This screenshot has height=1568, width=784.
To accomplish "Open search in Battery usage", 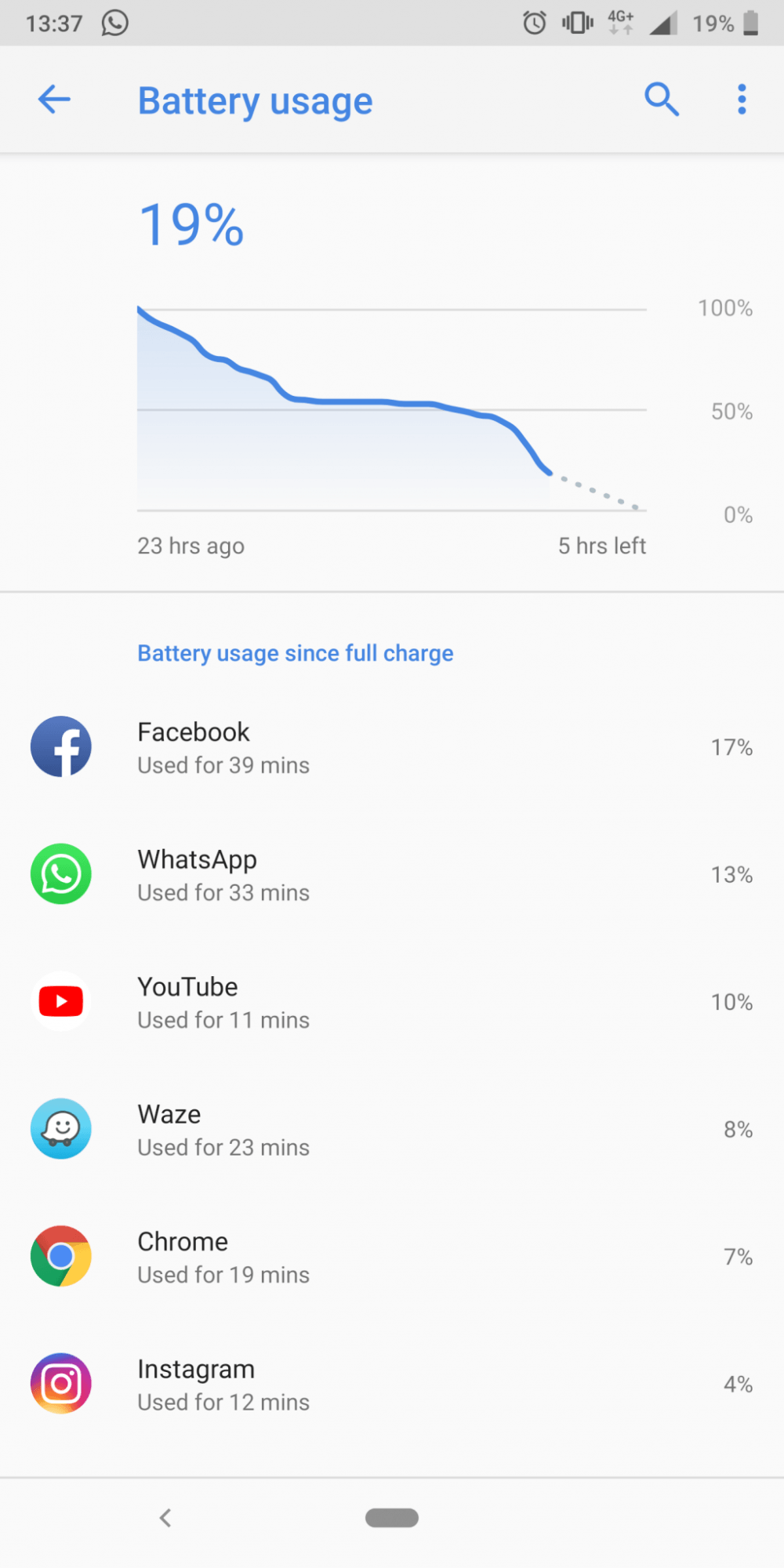I will pos(661,100).
